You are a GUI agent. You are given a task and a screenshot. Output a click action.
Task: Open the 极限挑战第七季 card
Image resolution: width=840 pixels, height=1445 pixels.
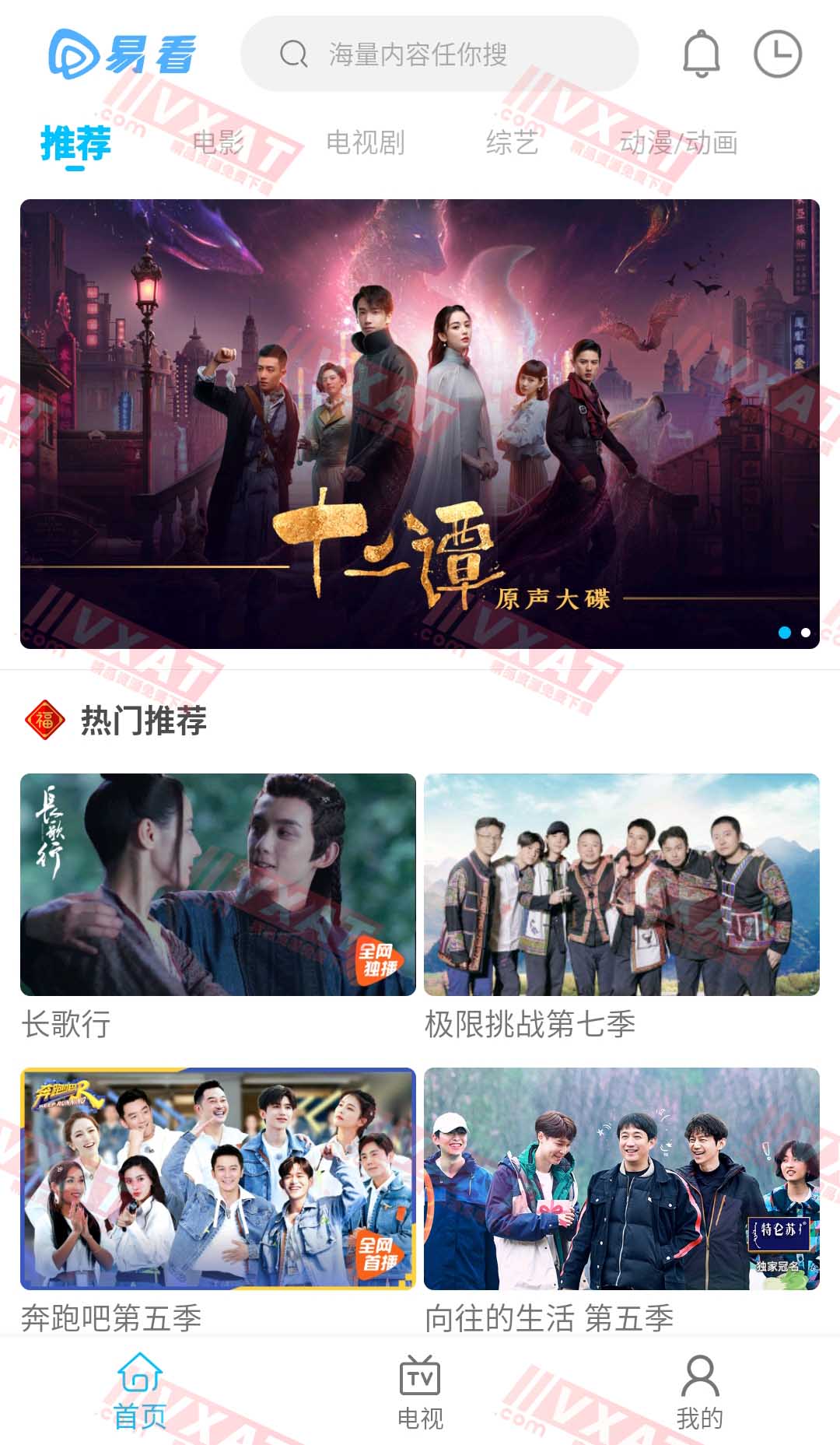[x=621, y=885]
